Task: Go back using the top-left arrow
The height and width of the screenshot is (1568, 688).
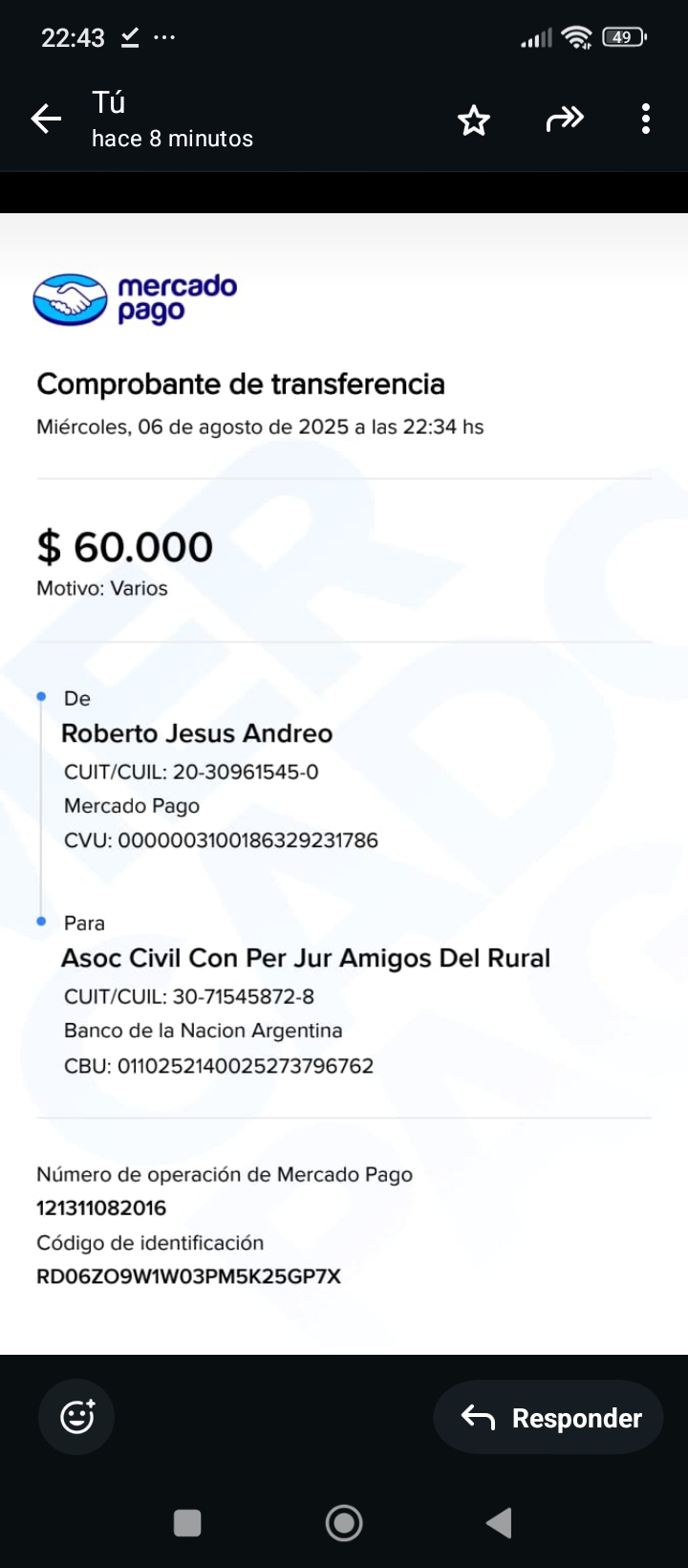Action: pyautogui.click(x=46, y=119)
